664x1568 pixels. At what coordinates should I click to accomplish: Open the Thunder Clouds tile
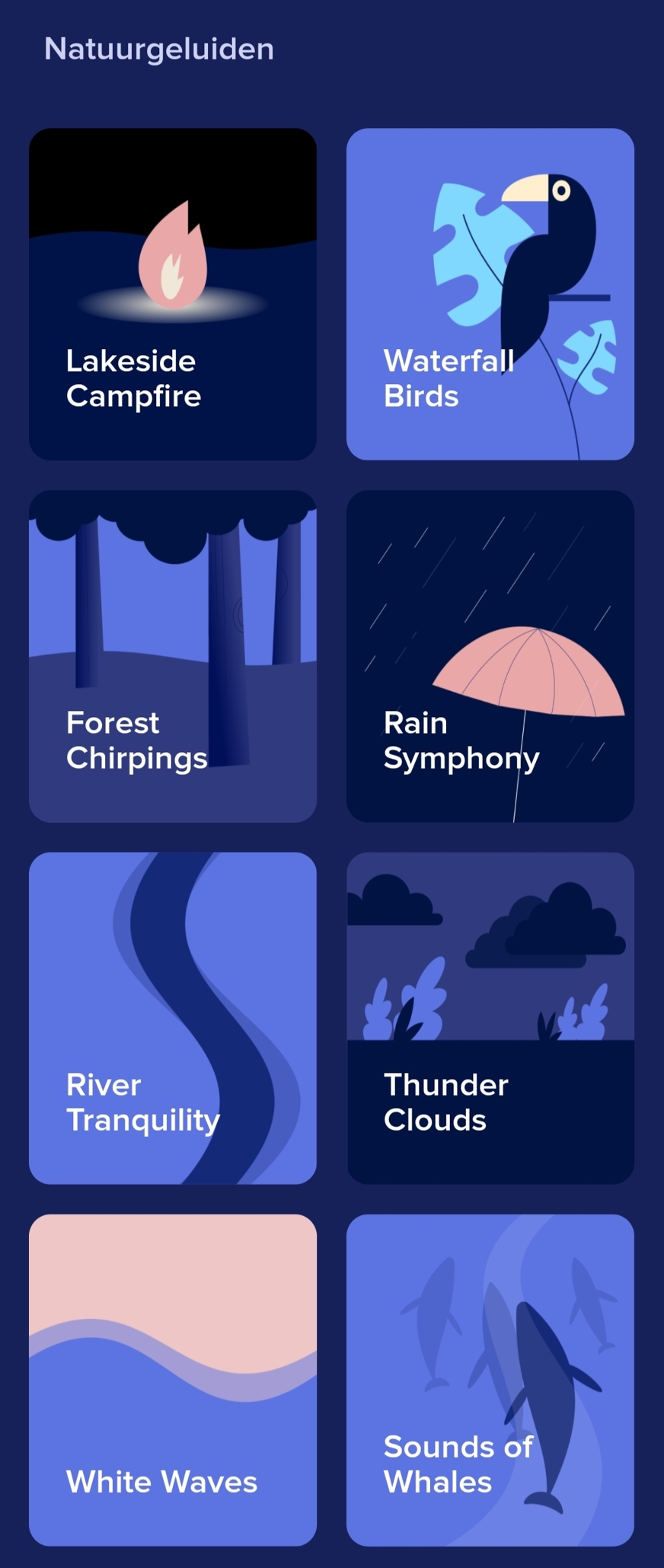[x=490, y=1018]
